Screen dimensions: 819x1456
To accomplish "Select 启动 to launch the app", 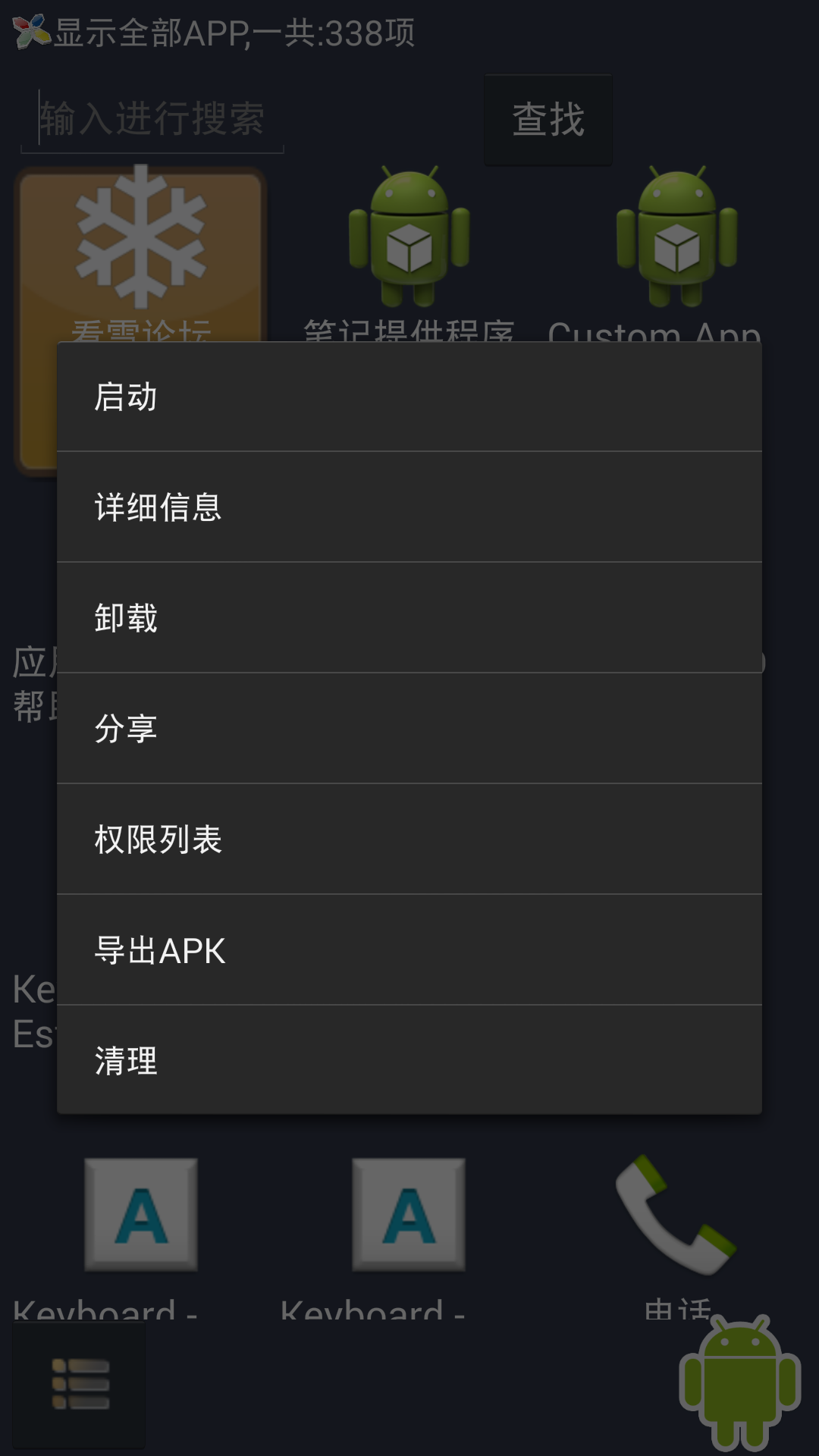I will pyautogui.click(x=409, y=397).
